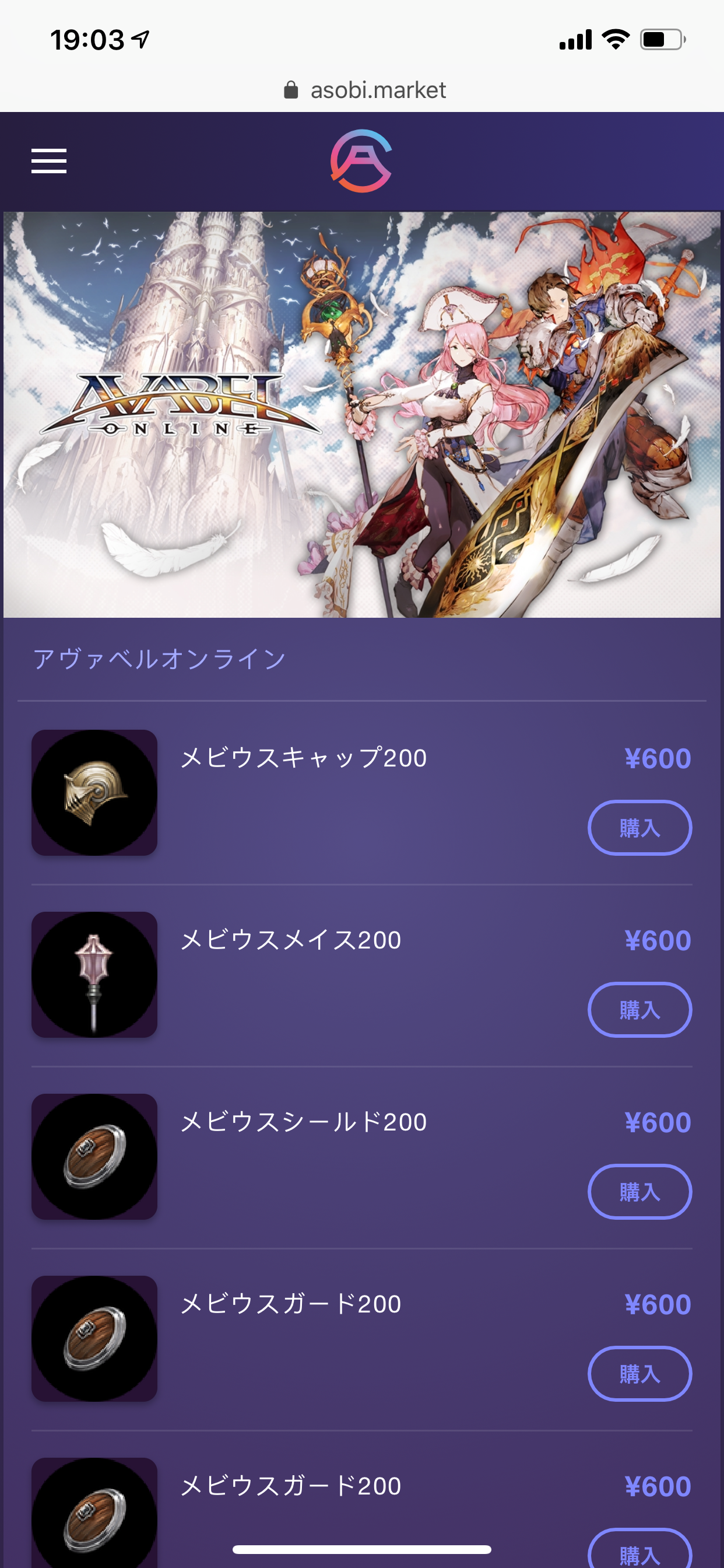This screenshot has height=1568, width=724.
Task: Tap the asobi.market address bar
Action: tap(365, 90)
